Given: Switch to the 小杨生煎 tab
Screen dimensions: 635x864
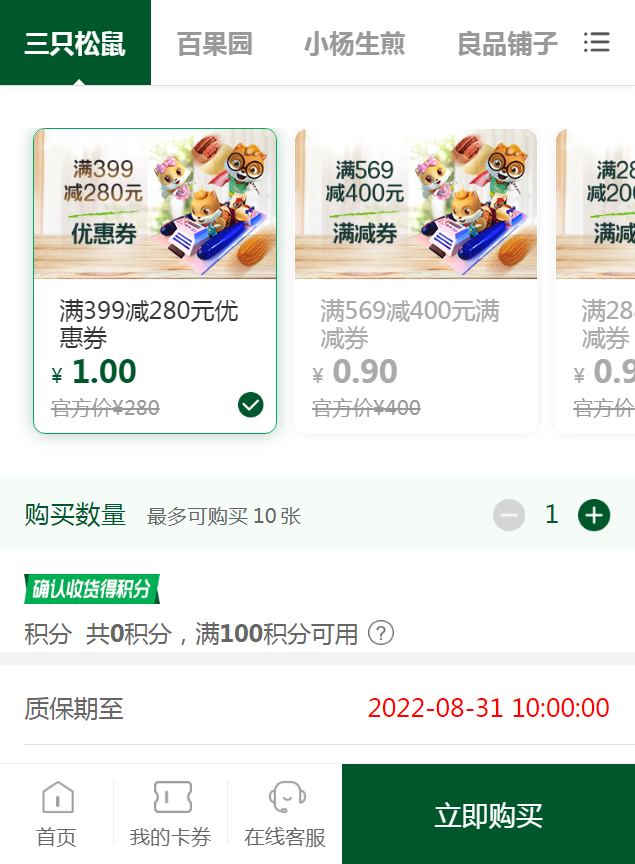Looking at the screenshot, I should (354, 43).
